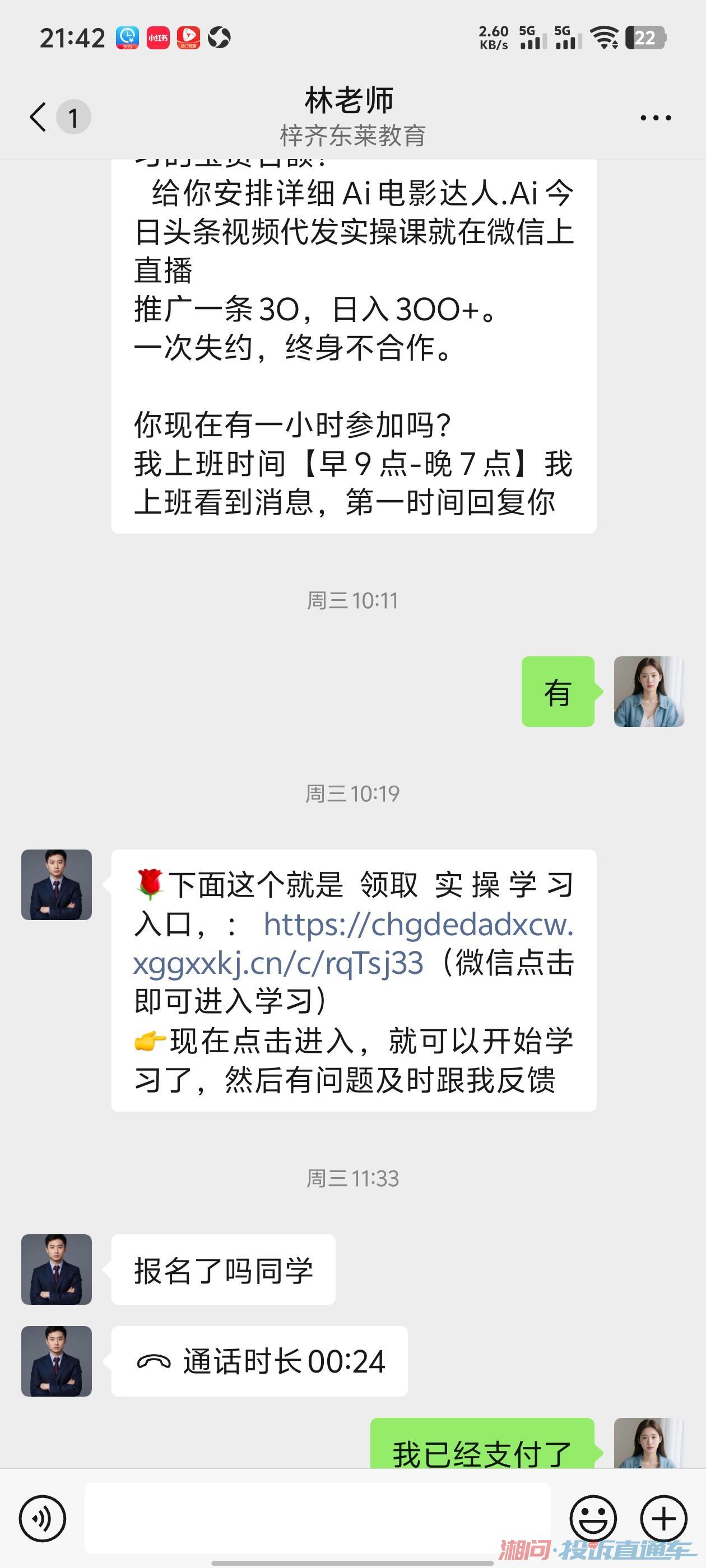Tap the dark swirl browser icon in status bar
Image resolution: width=706 pixels, height=1568 pixels.
pyautogui.click(x=219, y=38)
